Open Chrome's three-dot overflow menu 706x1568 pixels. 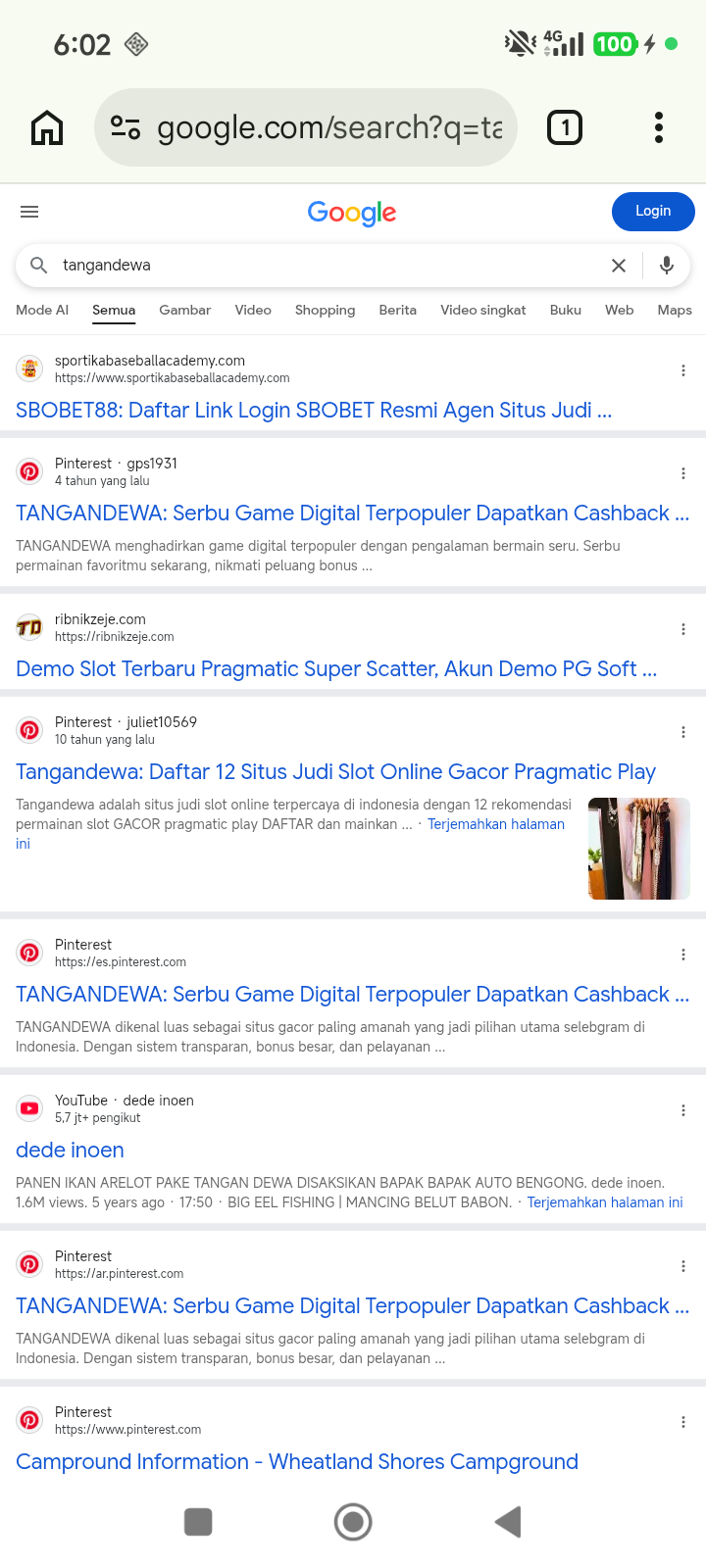[x=659, y=127]
